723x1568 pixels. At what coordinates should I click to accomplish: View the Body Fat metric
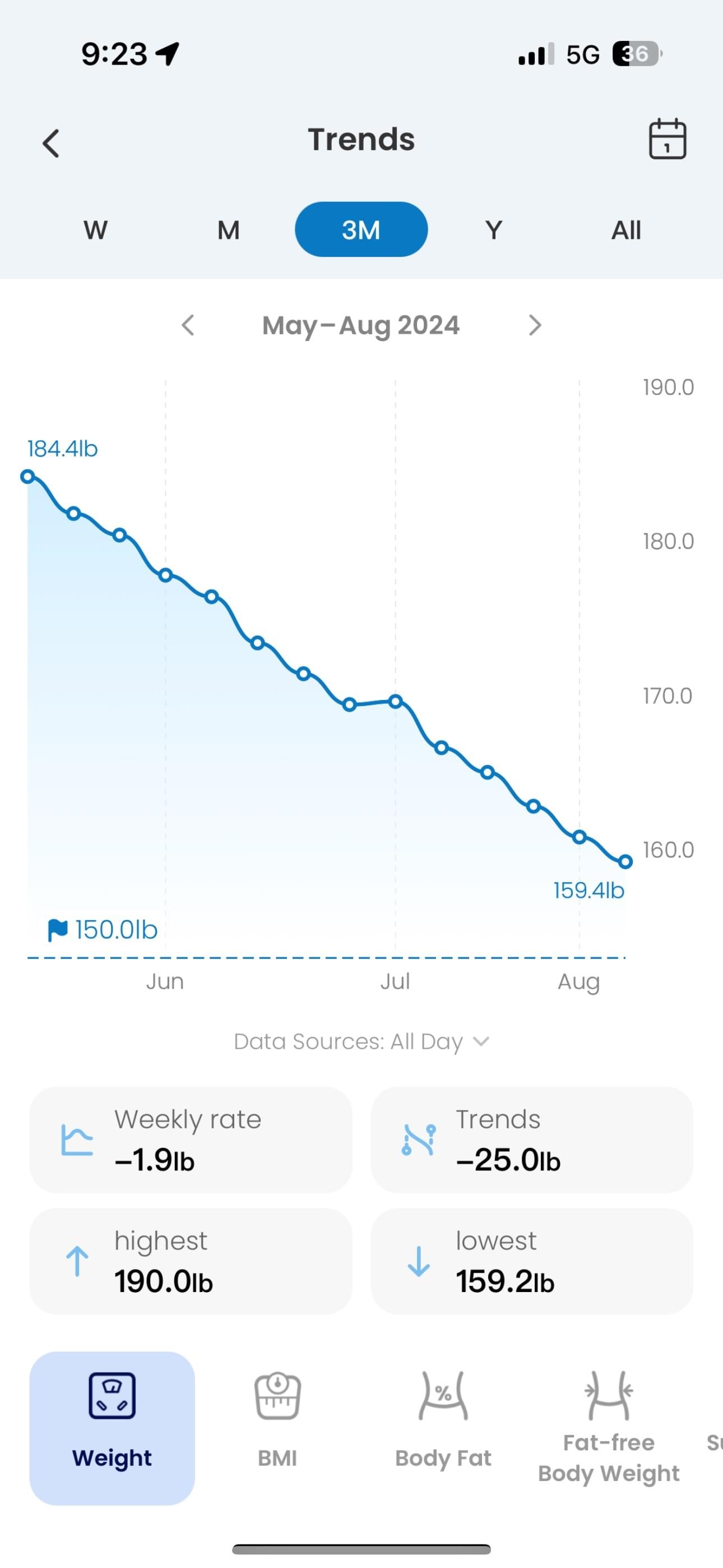(443, 1427)
